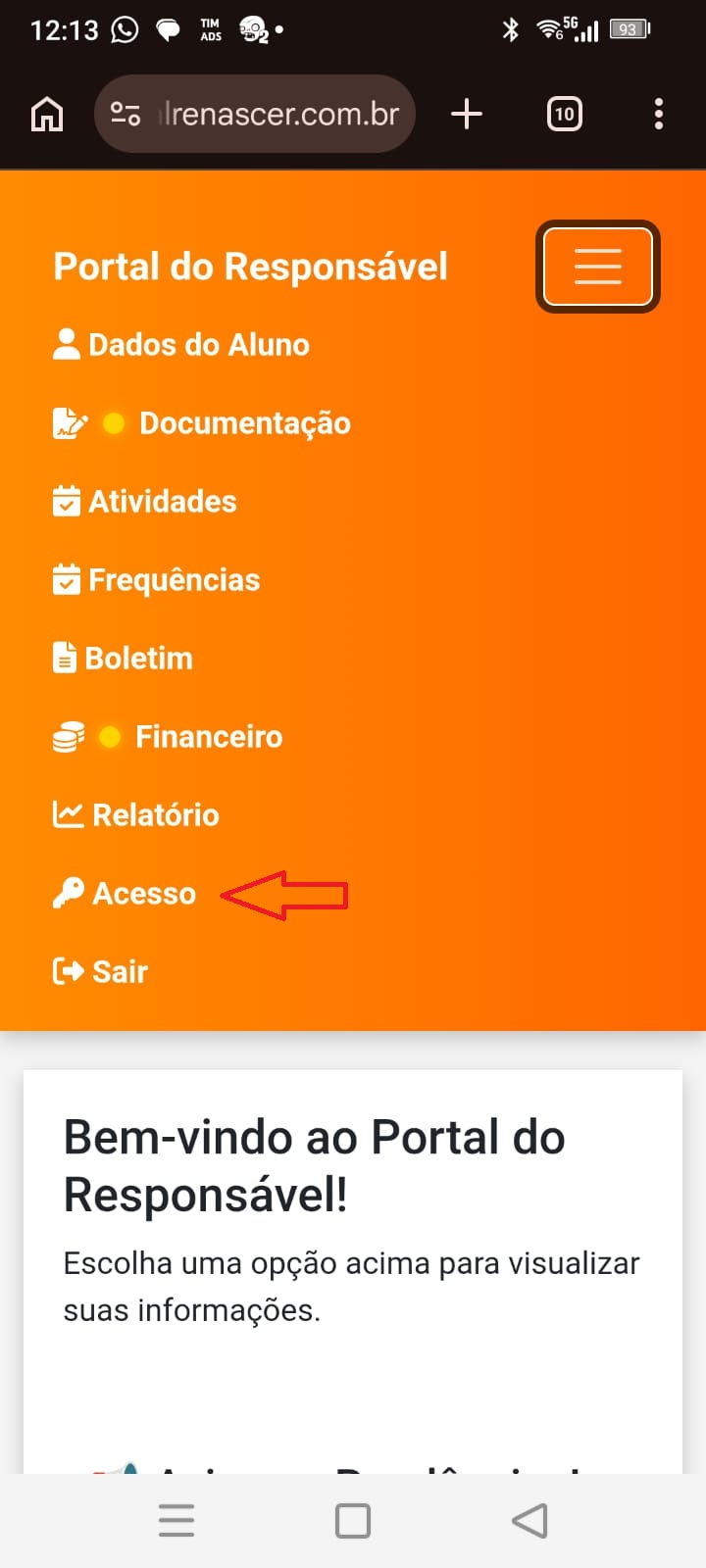Select the Dados do Aluno person icon
The width and height of the screenshot is (706, 1568).
click(66, 343)
